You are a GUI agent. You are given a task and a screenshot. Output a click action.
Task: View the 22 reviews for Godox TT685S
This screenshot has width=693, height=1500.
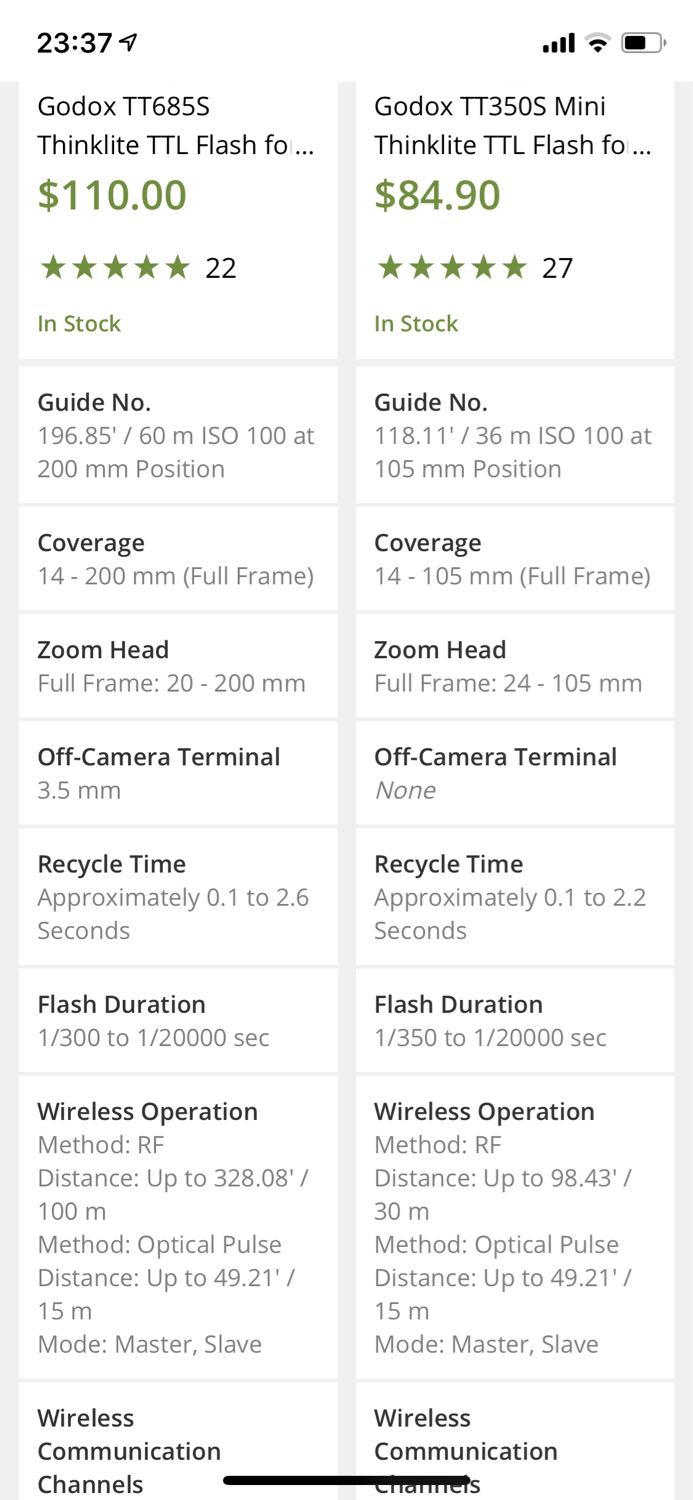point(137,268)
